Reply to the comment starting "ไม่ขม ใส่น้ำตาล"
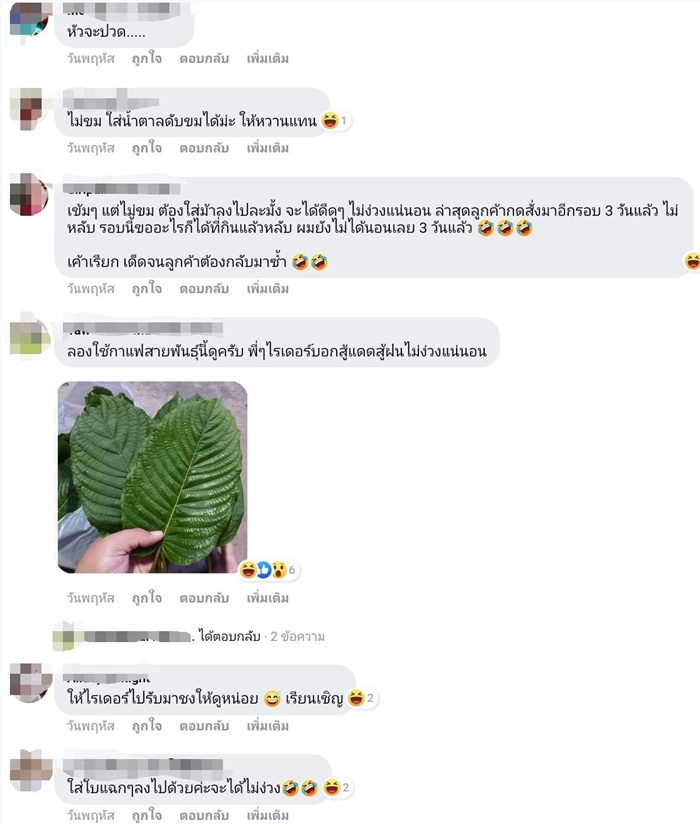This screenshot has height=824, width=700. [x=204, y=148]
